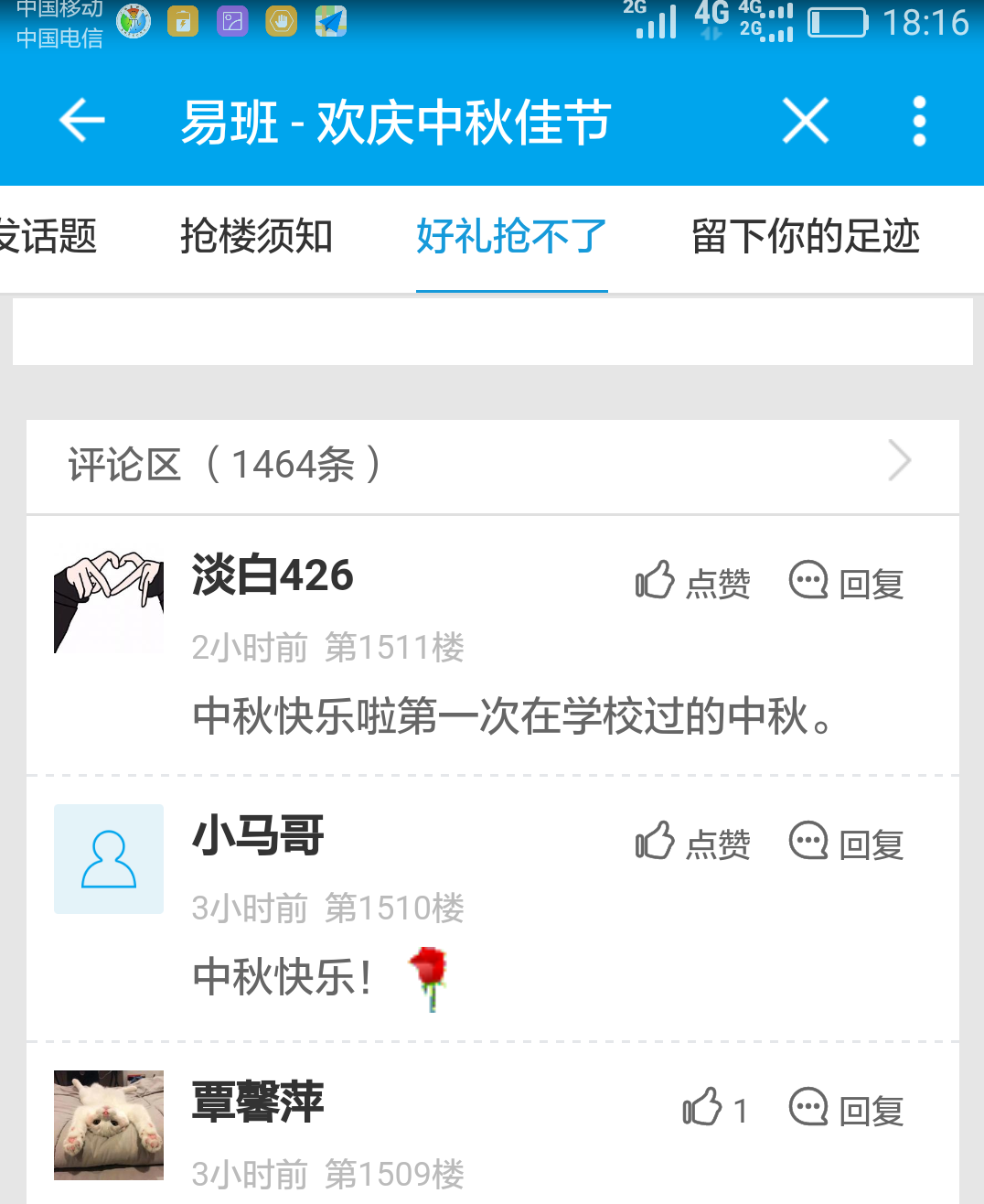Reply to 覃馨萍's comment
984x1204 pixels.
point(847,1109)
